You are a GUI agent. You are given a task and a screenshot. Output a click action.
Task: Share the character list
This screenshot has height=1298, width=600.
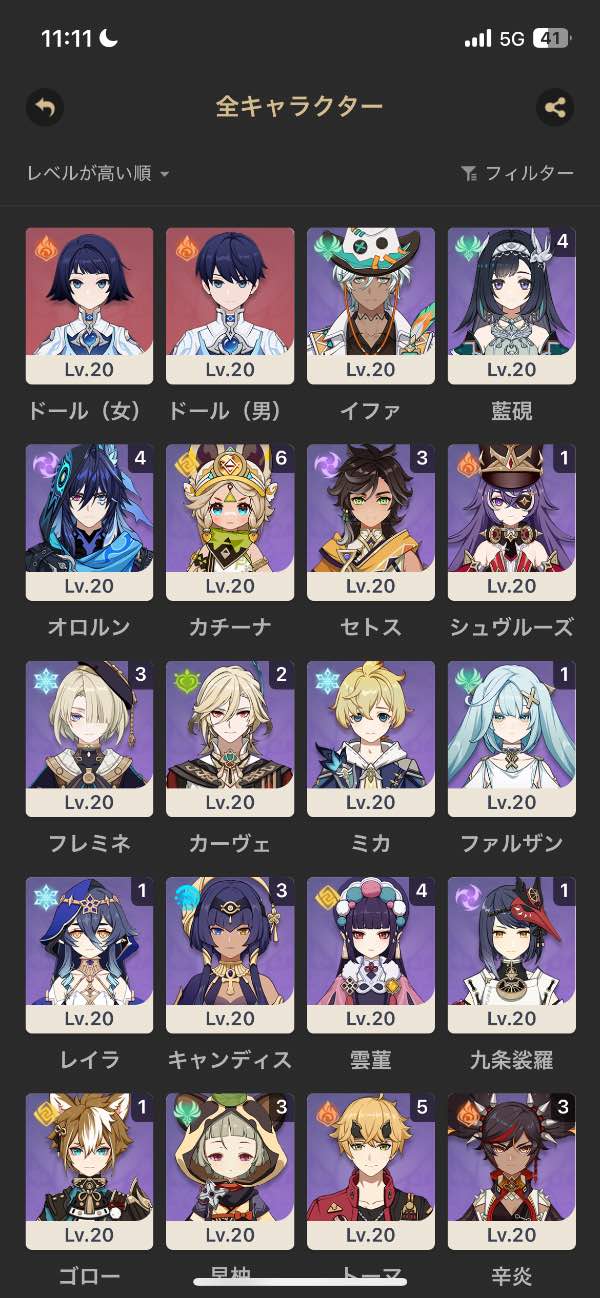(555, 107)
